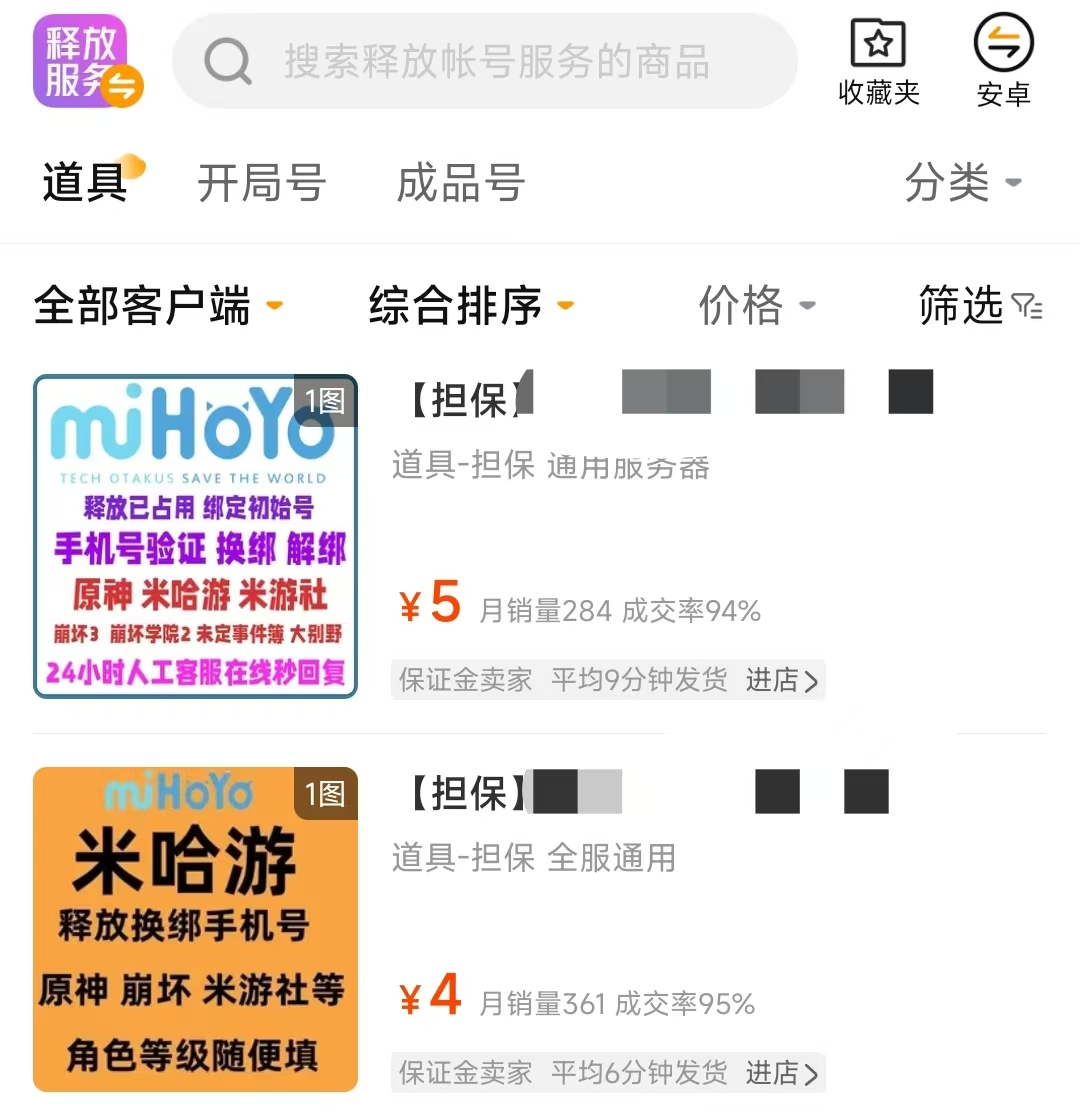Expand the 综合排序 sorting dropdown
The image size is (1080, 1113).
coord(471,305)
